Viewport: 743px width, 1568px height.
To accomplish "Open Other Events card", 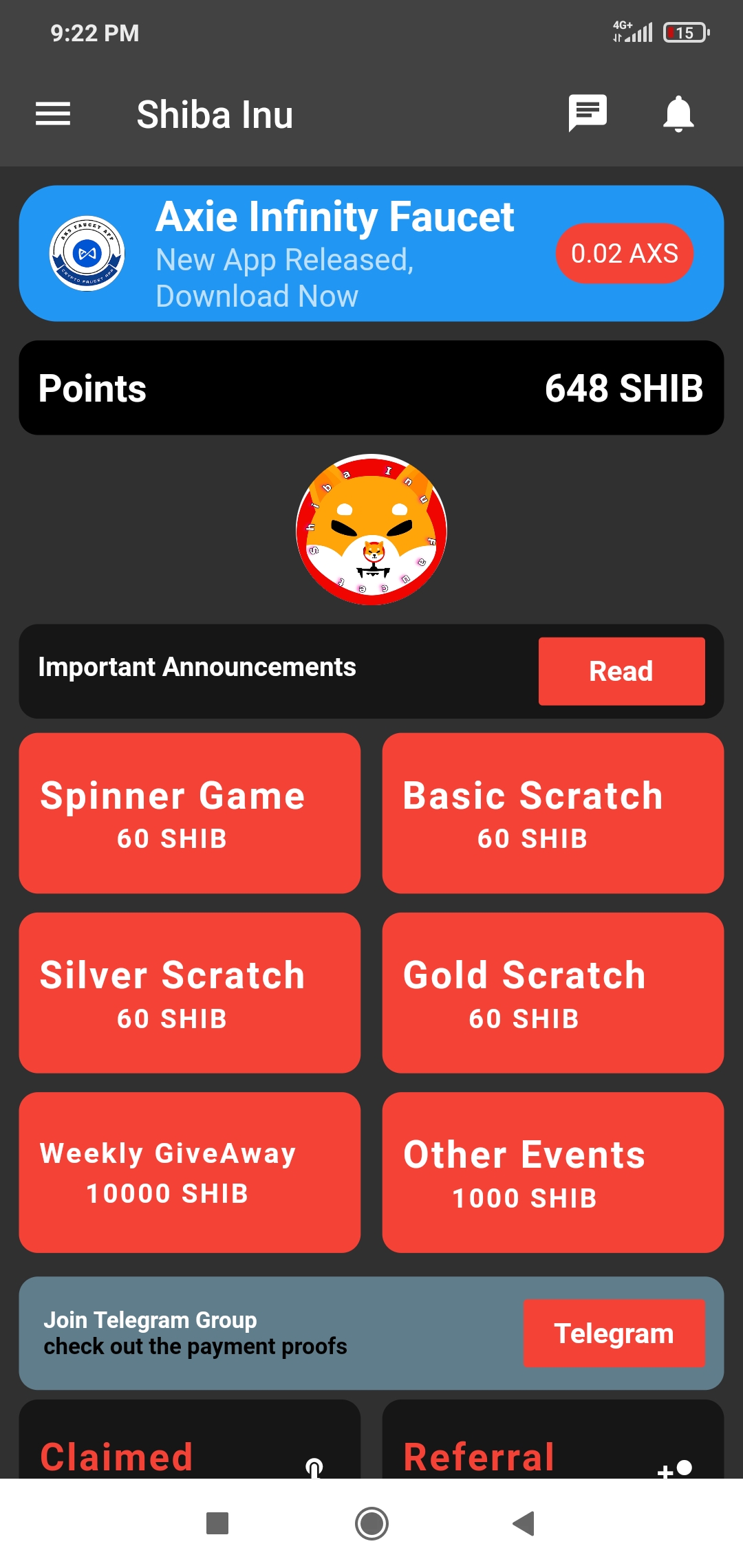I will click(553, 1173).
